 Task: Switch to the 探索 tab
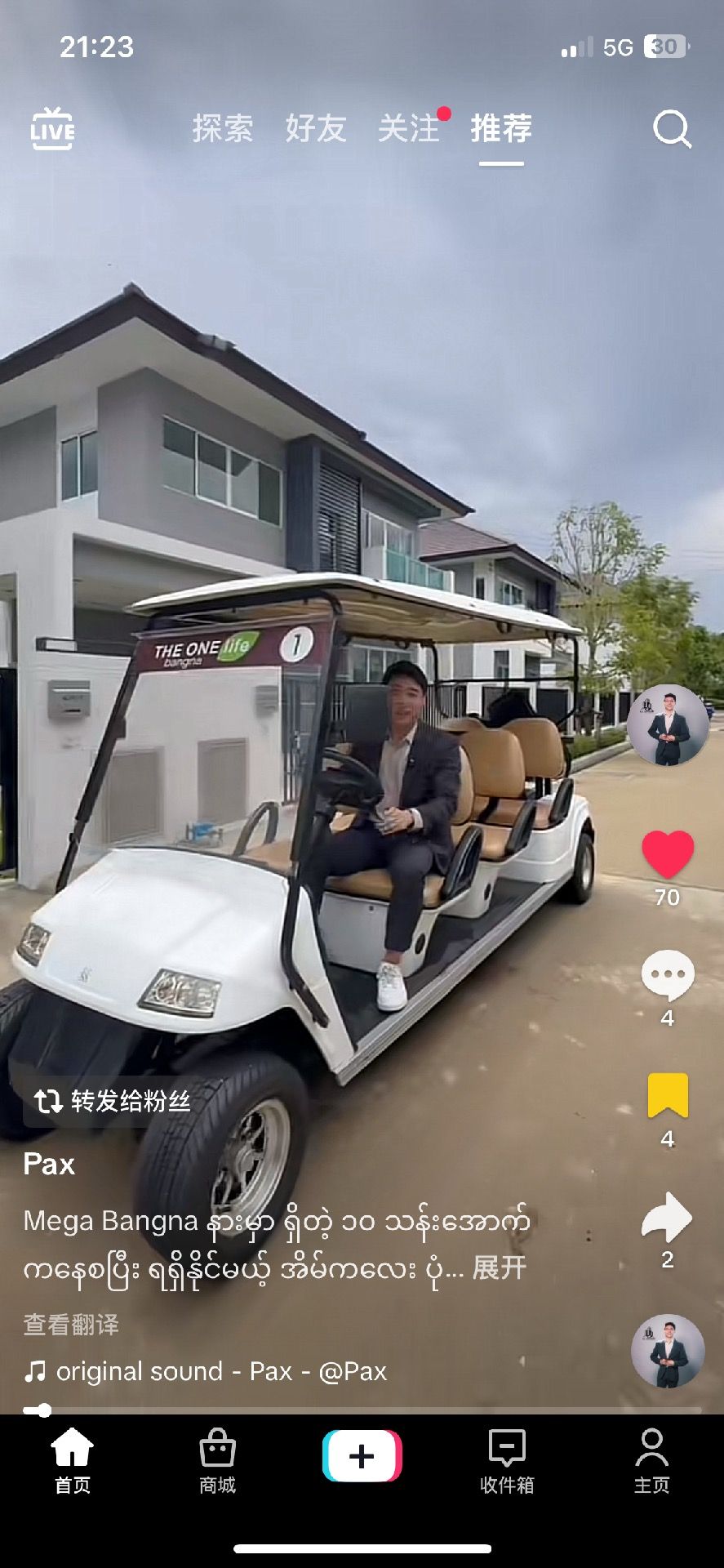coord(223,129)
